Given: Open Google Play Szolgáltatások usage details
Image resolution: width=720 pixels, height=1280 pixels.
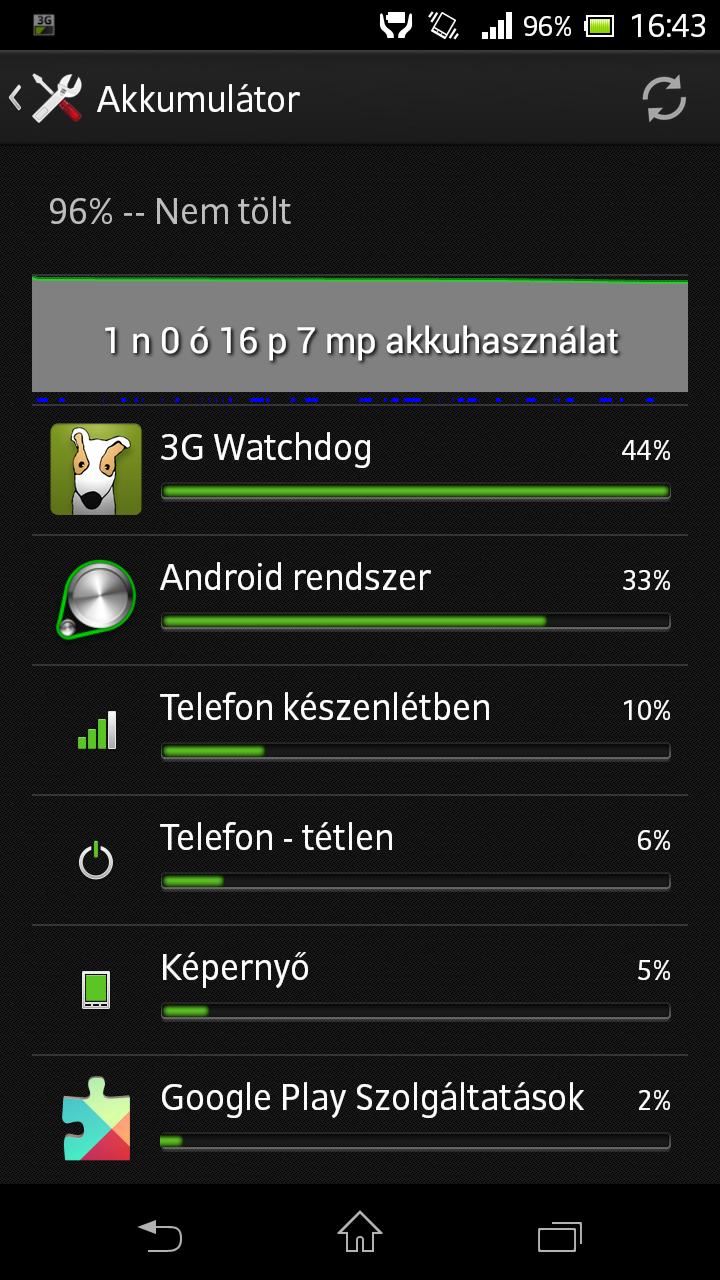Looking at the screenshot, I should [x=360, y=1118].
